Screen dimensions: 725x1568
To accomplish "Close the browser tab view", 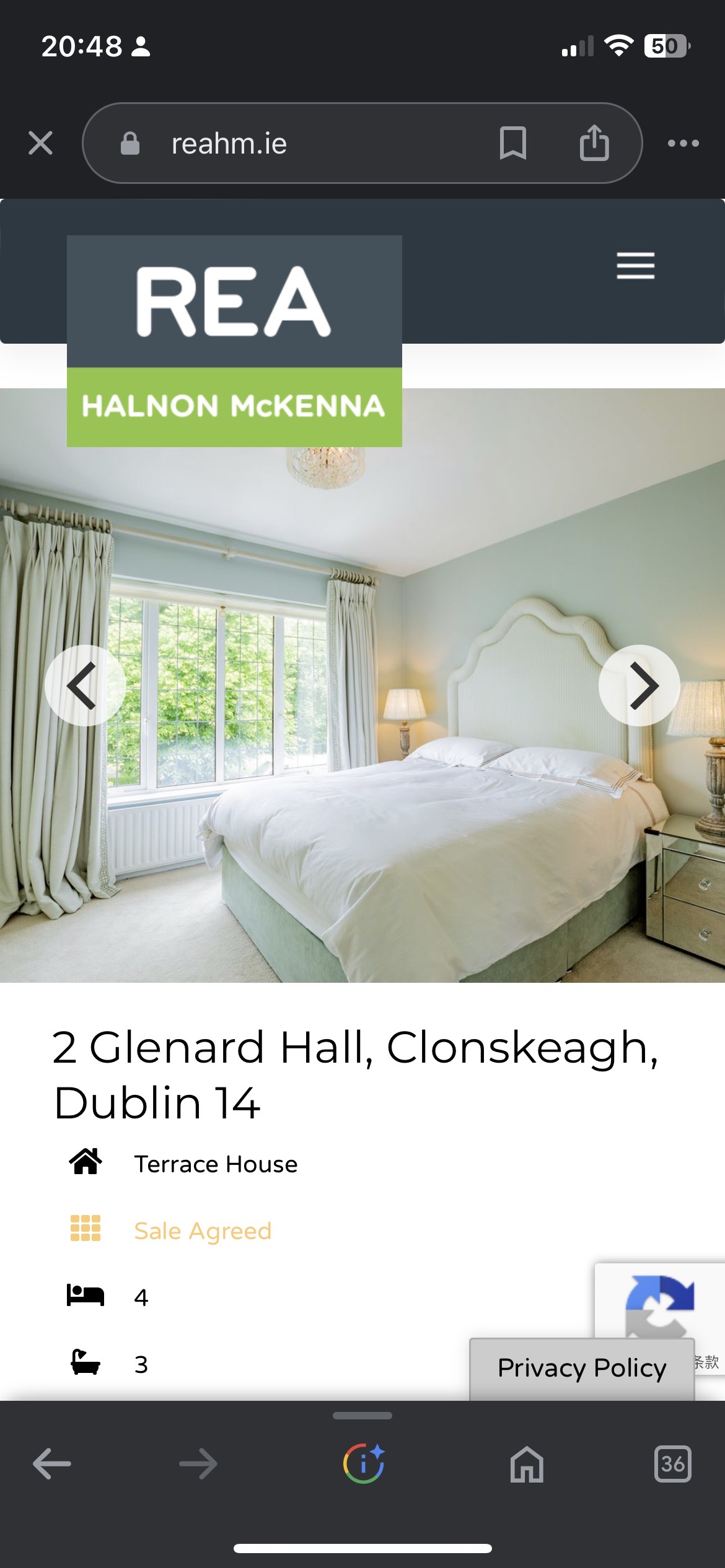I will coord(41,144).
